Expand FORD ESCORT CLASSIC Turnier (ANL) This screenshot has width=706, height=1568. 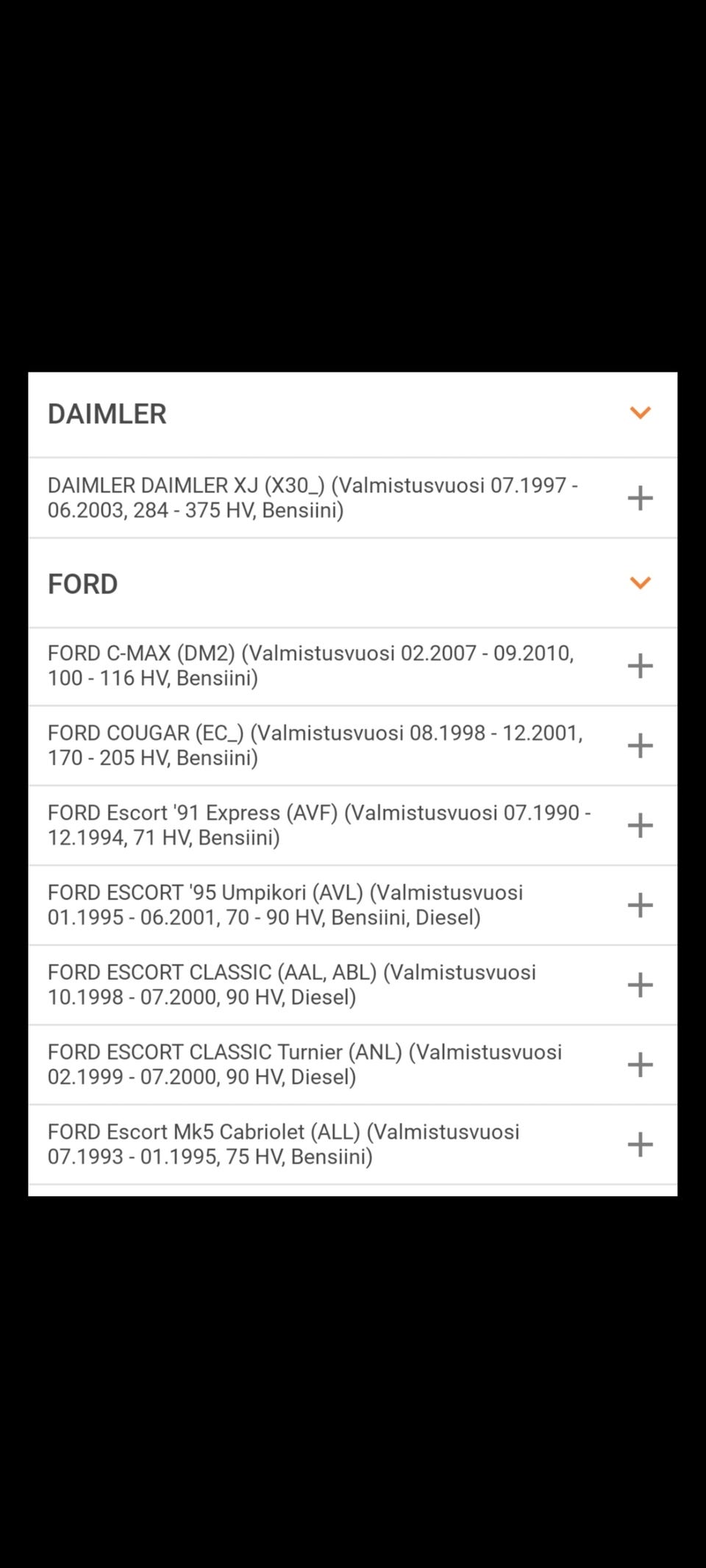click(640, 1065)
